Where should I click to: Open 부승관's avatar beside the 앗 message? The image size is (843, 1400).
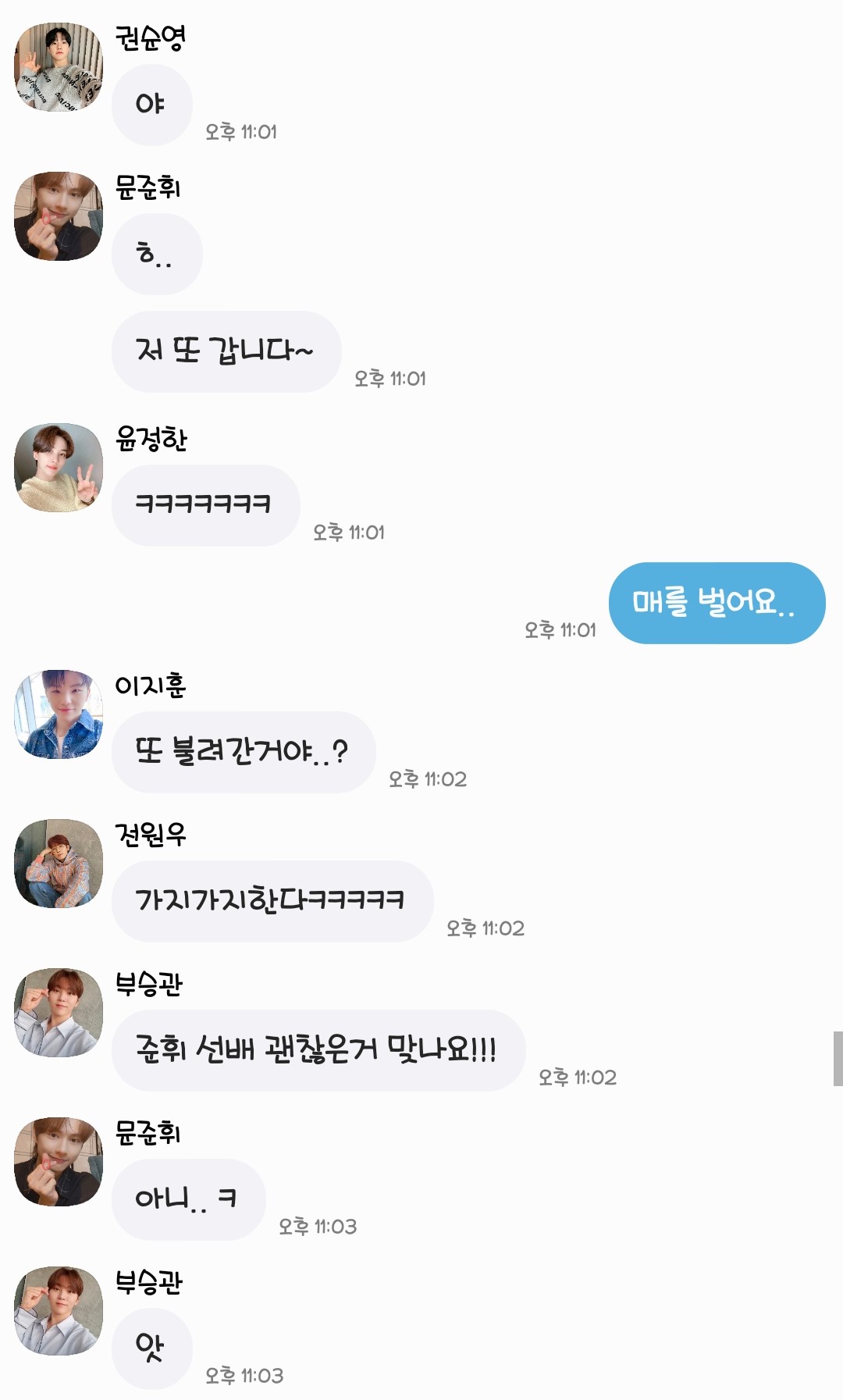[59, 1311]
